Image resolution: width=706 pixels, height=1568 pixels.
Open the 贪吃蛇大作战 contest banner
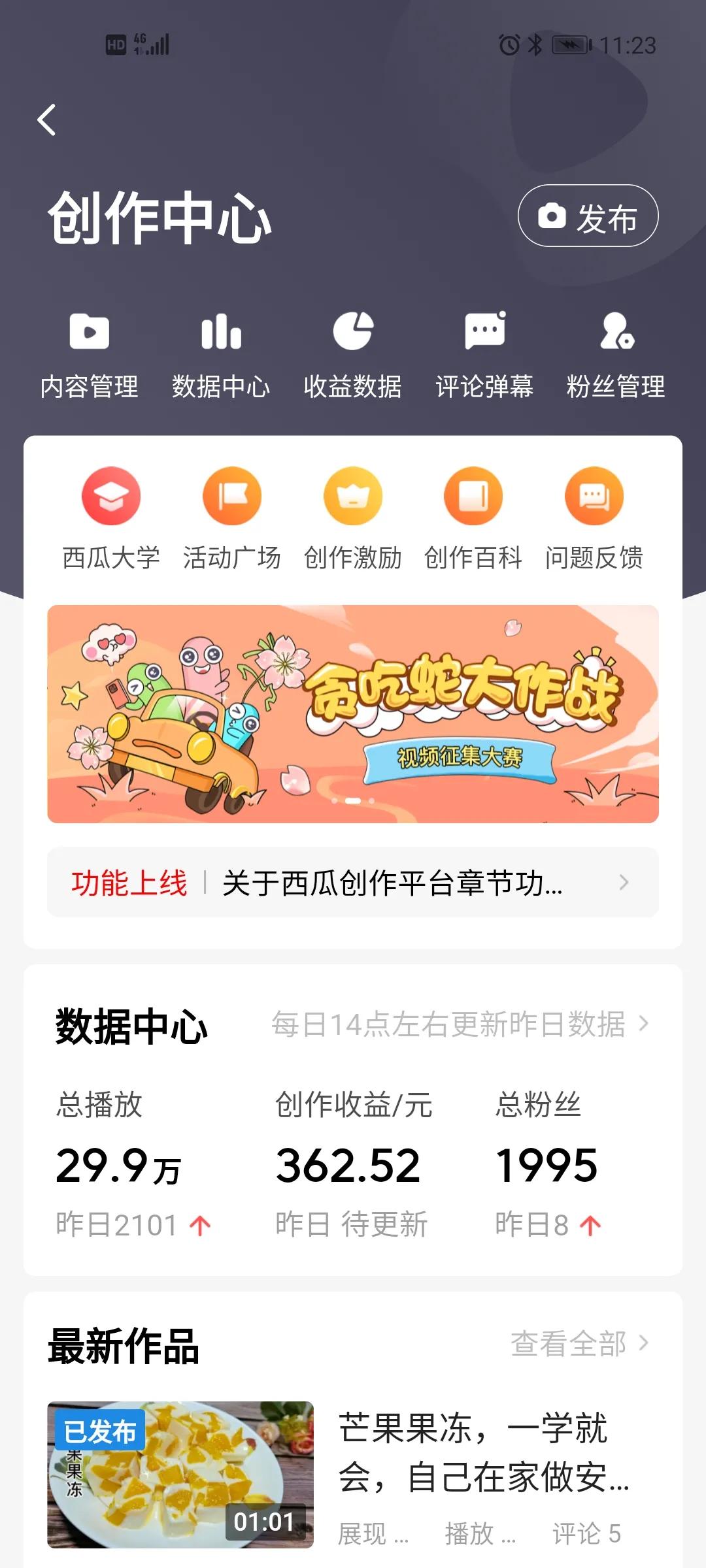(353, 712)
